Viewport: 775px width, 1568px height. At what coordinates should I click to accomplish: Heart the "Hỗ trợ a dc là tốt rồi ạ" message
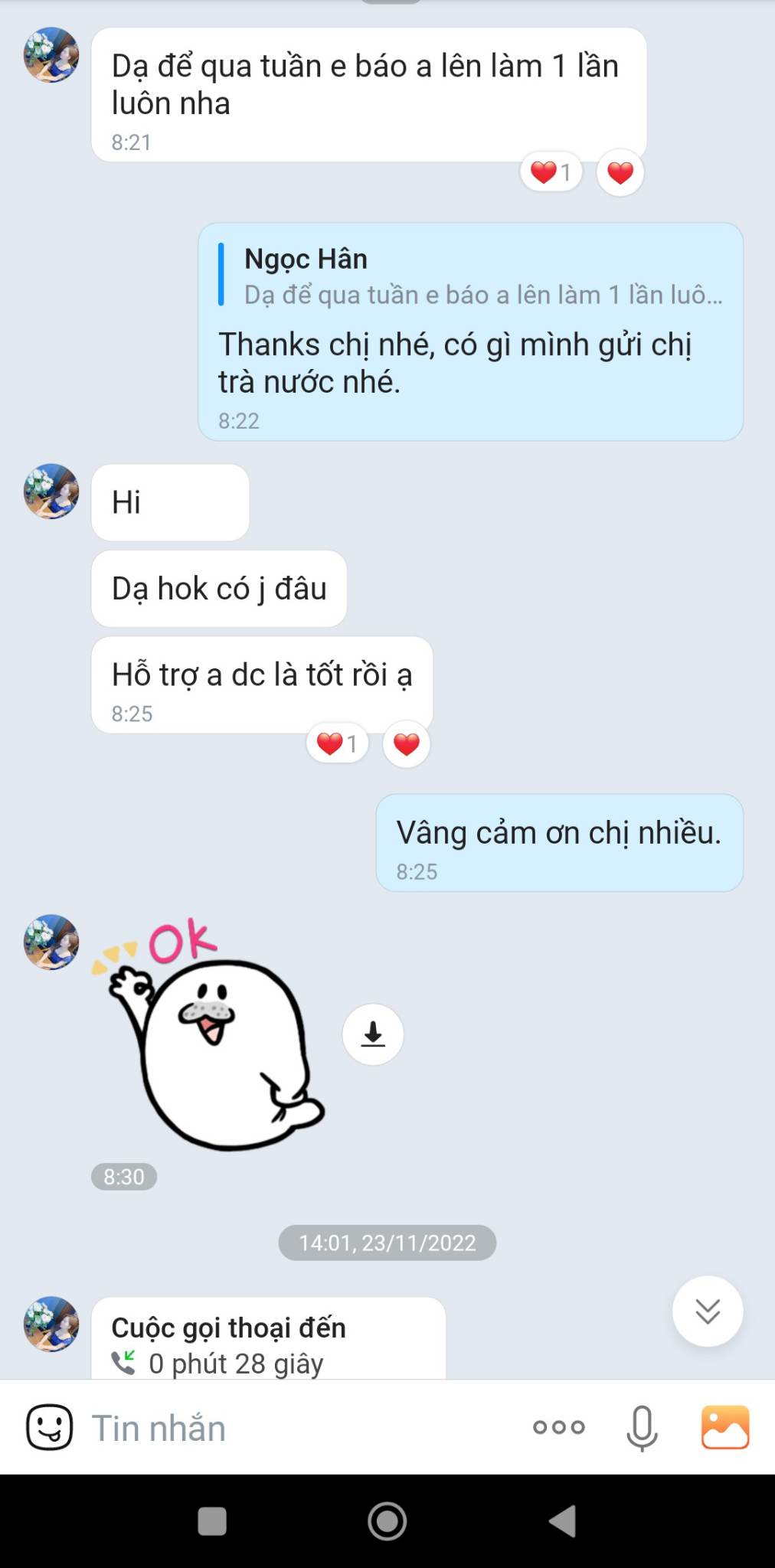click(407, 743)
